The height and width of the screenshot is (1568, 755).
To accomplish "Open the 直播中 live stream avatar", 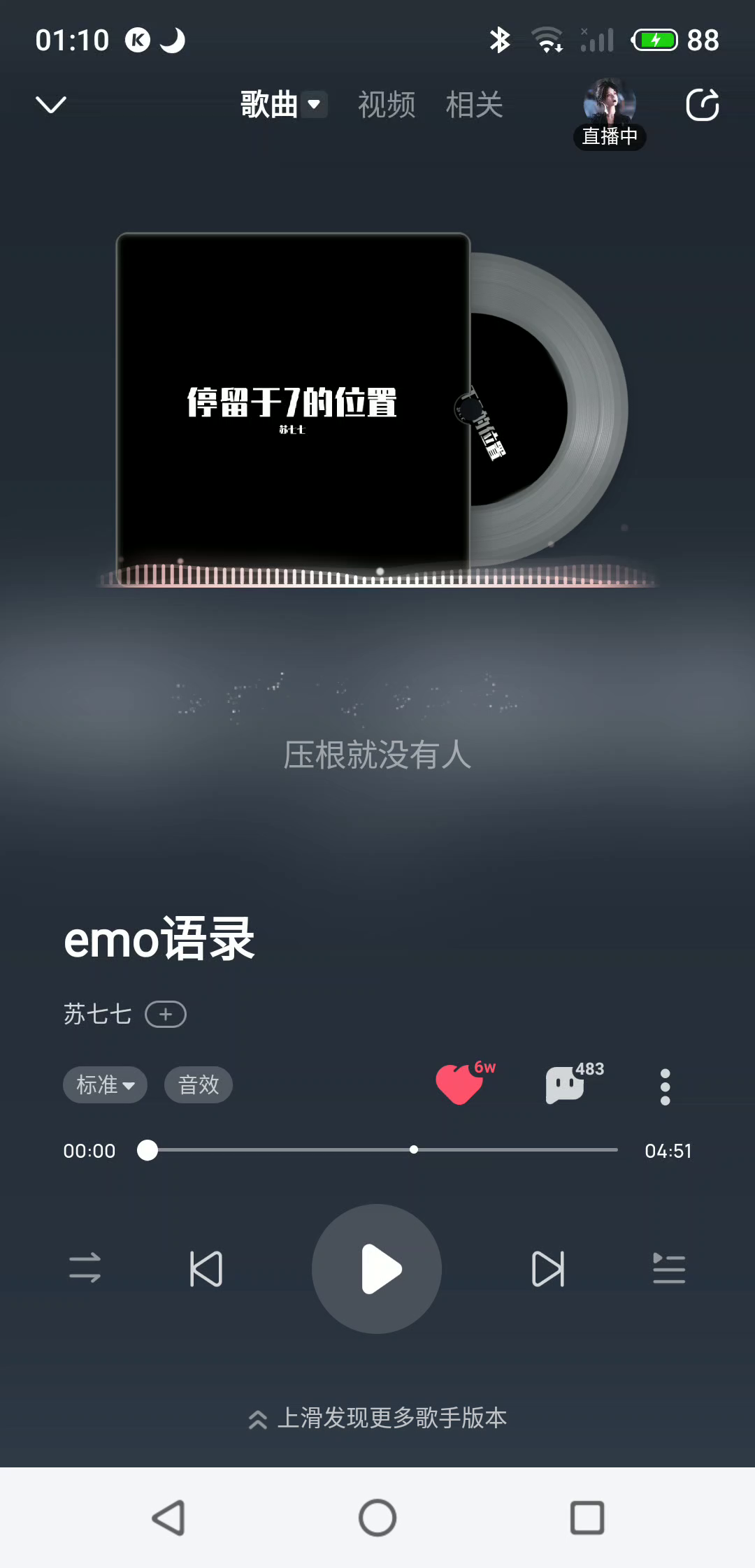I will 610,112.
